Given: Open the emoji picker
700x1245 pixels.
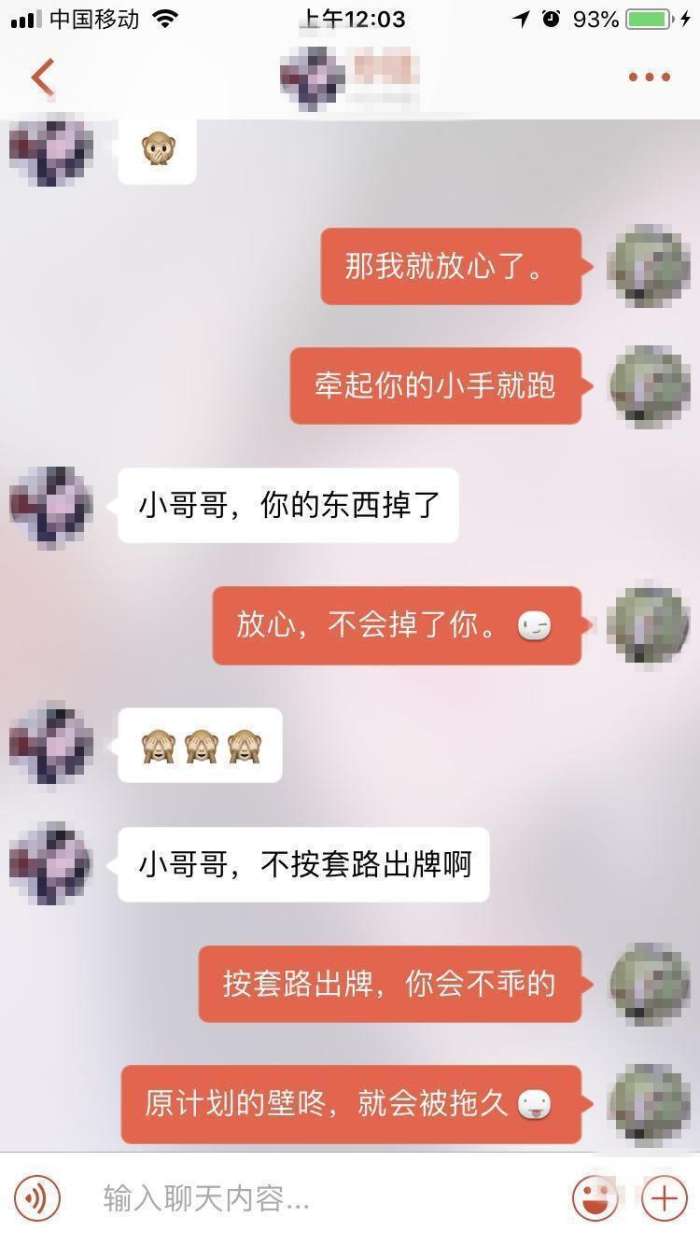Looking at the screenshot, I should [594, 1197].
